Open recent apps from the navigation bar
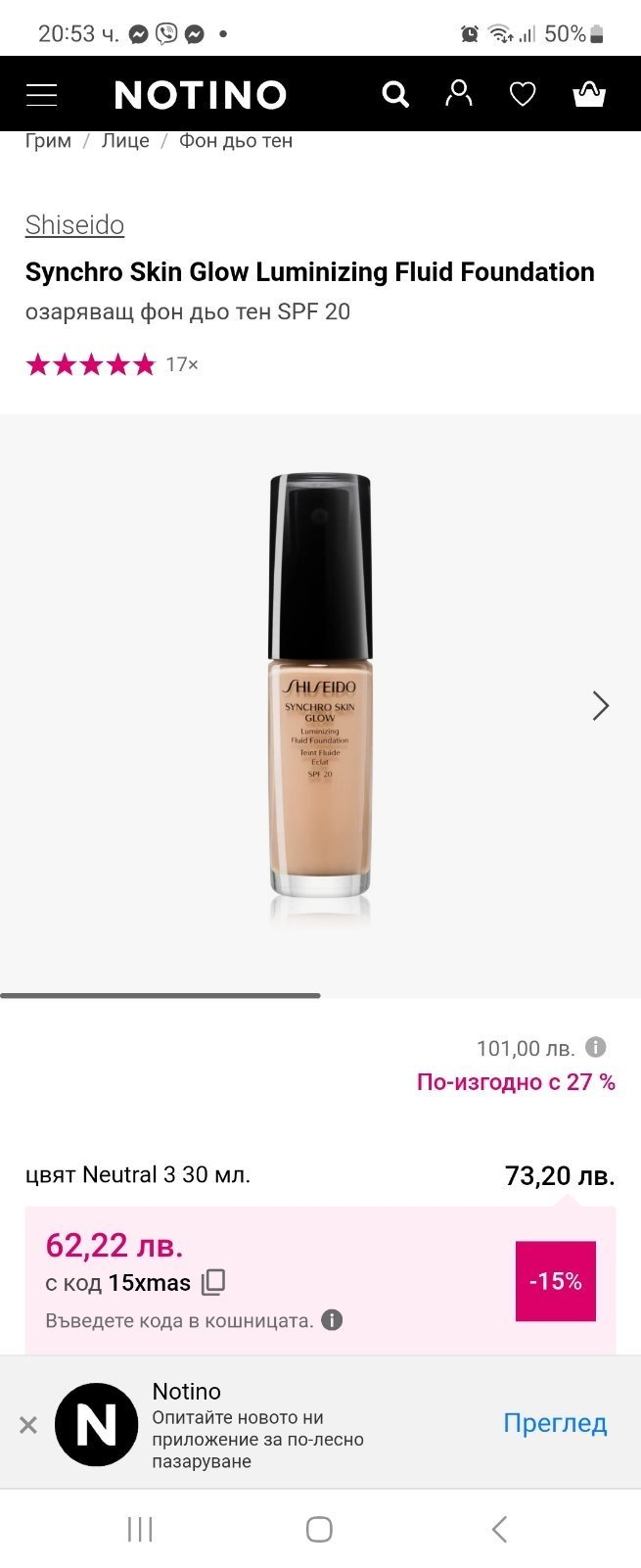This screenshot has width=641, height=1568. point(141,1529)
